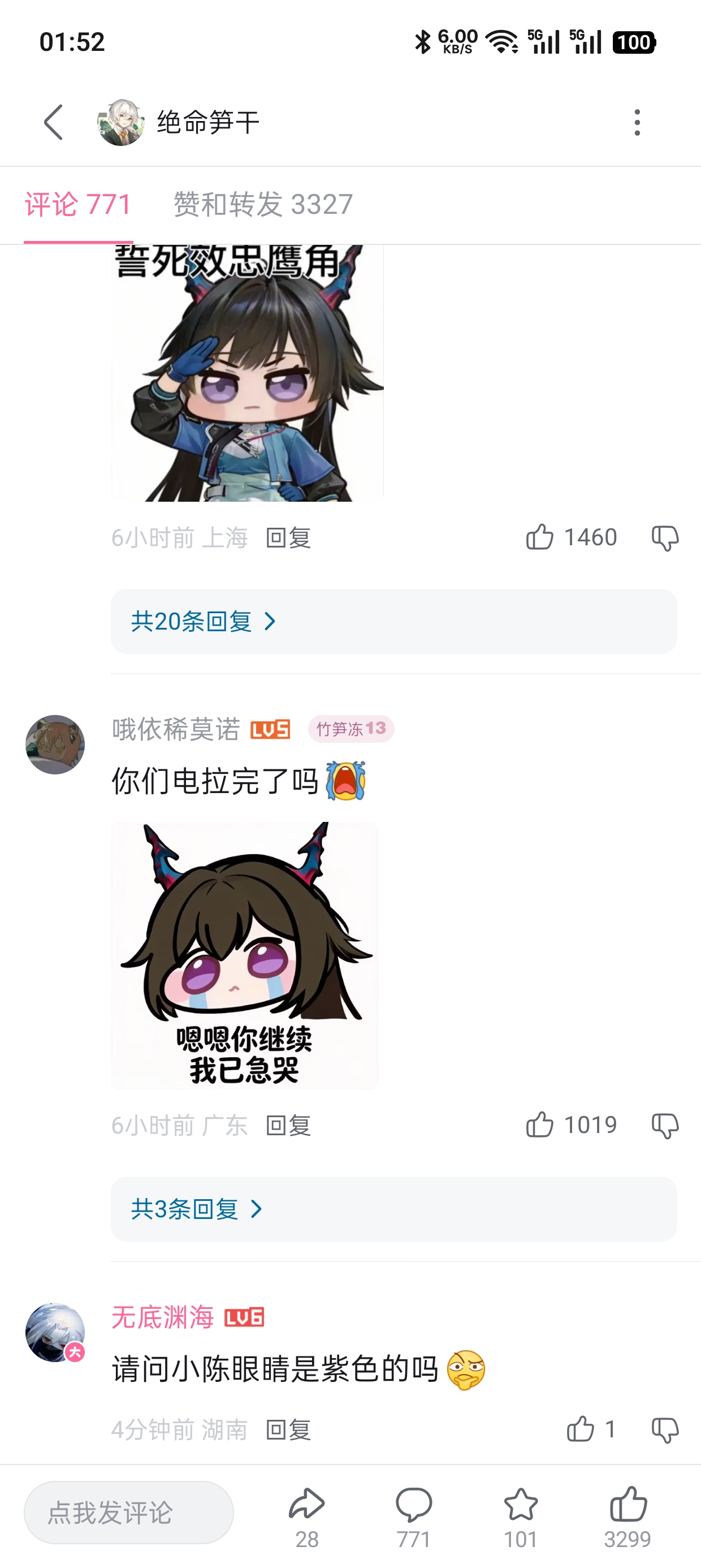Go back using the top arrow
The width and height of the screenshot is (701, 1568).
pos(54,122)
